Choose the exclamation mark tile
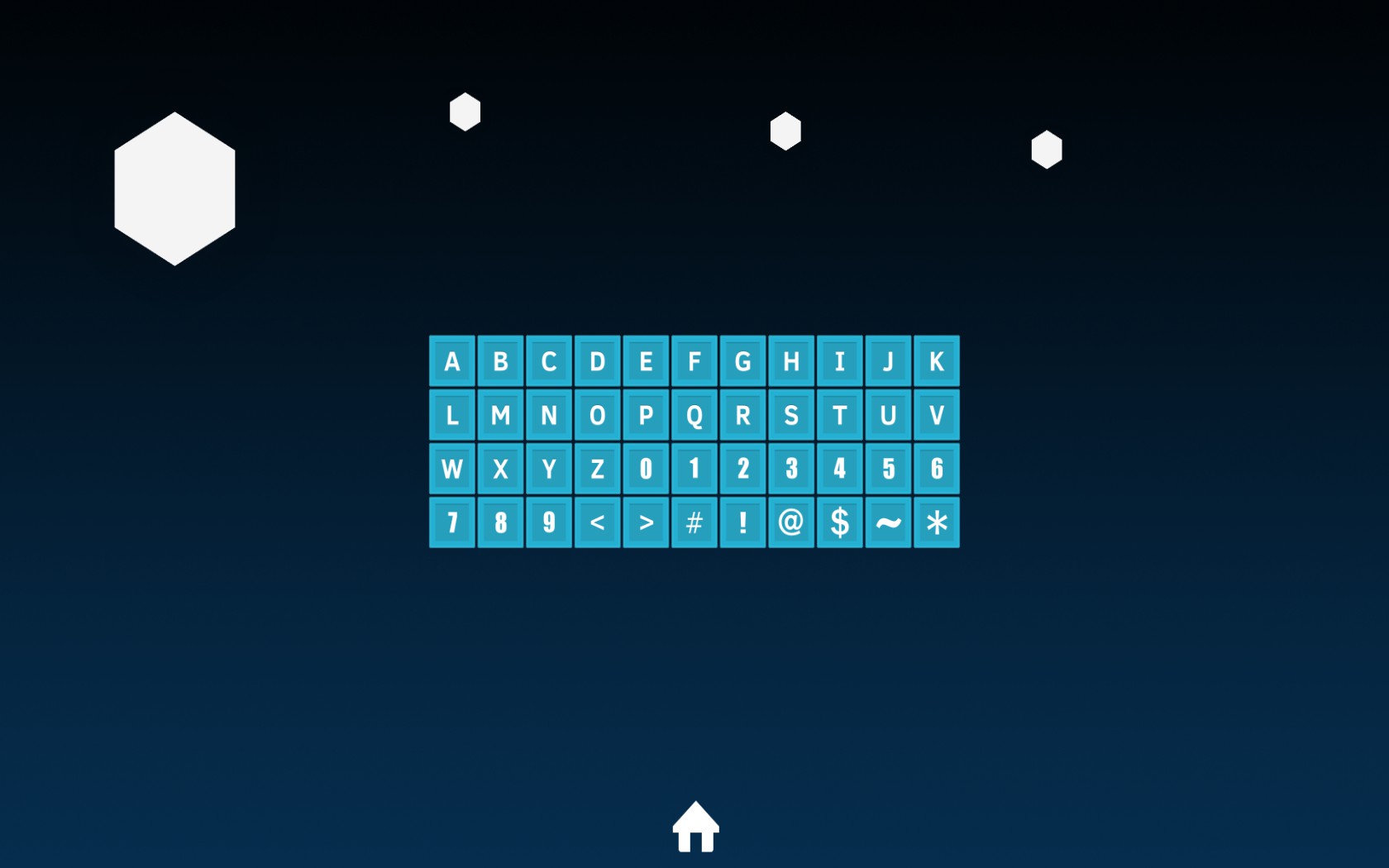Image resolution: width=1389 pixels, height=868 pixels. click(x=742, y=522)
